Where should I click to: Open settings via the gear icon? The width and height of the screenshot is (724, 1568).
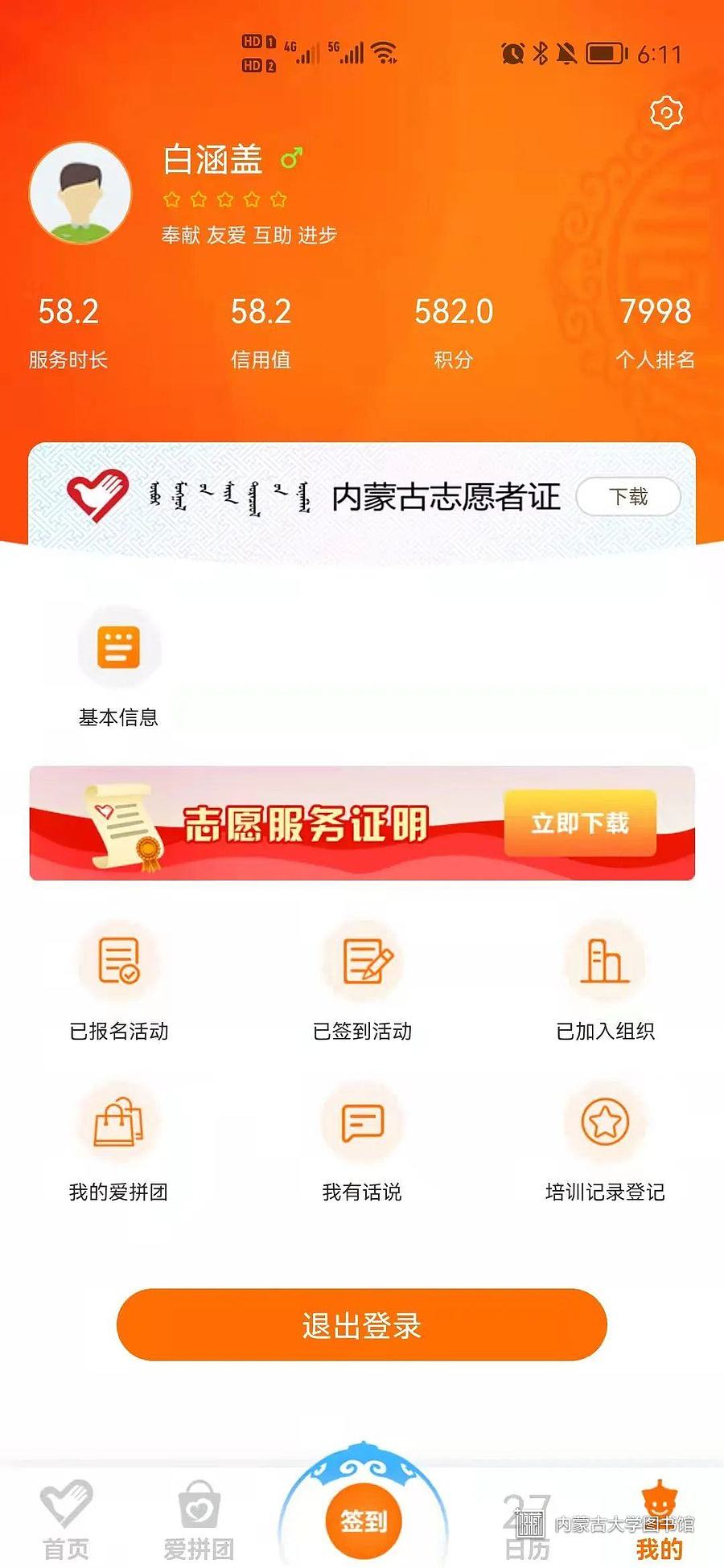666,113
